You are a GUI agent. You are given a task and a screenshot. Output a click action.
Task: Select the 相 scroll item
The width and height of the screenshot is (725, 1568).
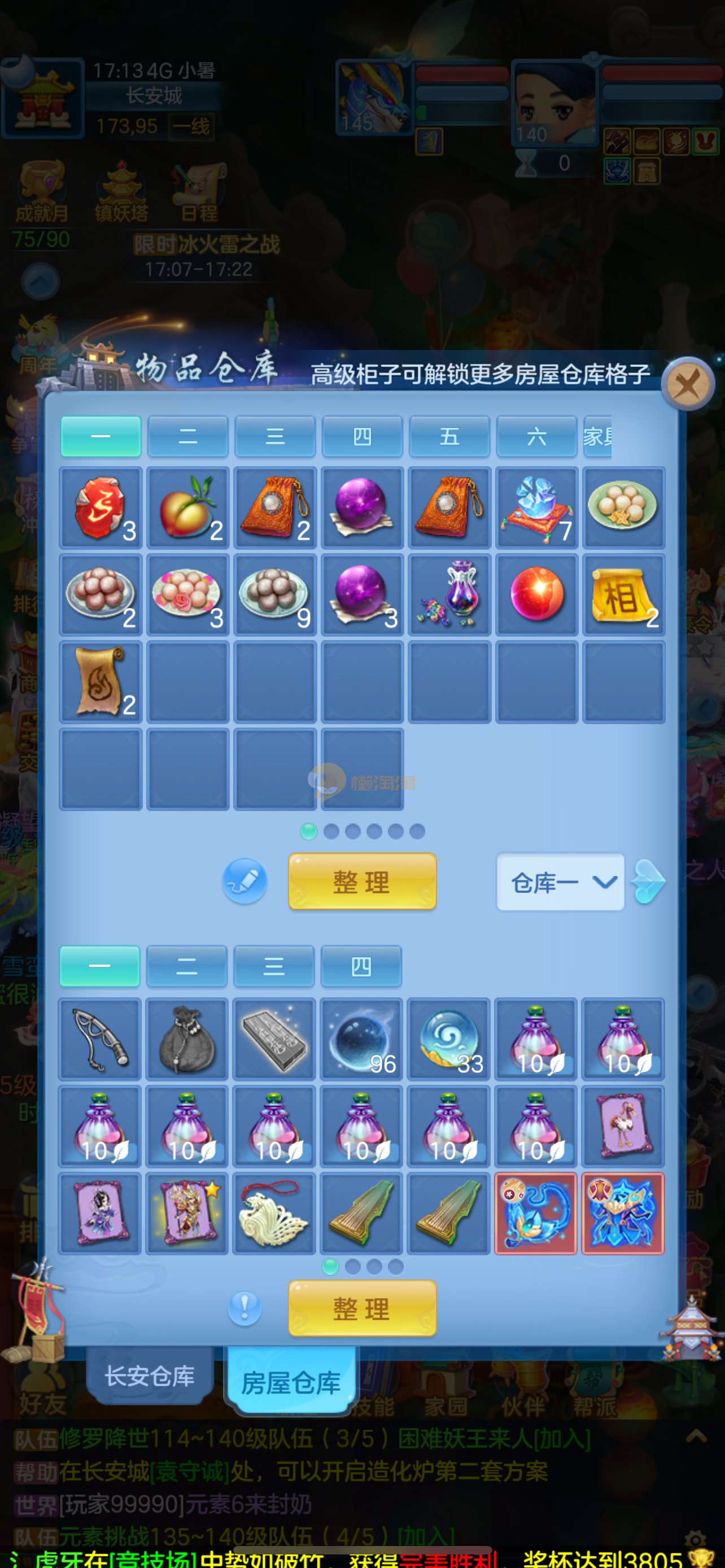click(623, 595)
